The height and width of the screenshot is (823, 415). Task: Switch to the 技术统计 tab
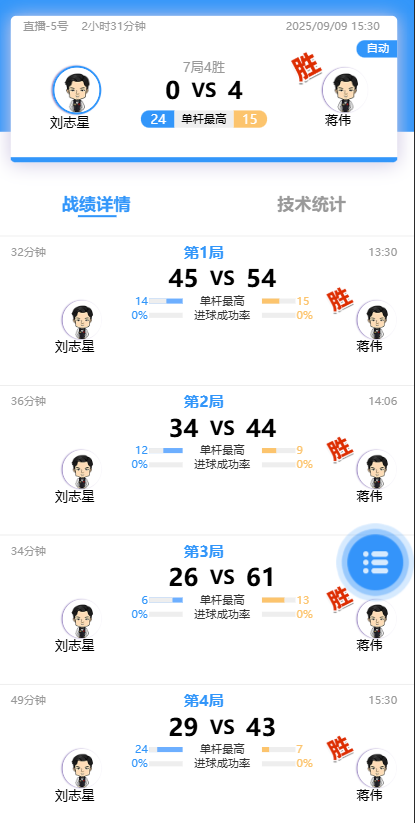[311, 204]
